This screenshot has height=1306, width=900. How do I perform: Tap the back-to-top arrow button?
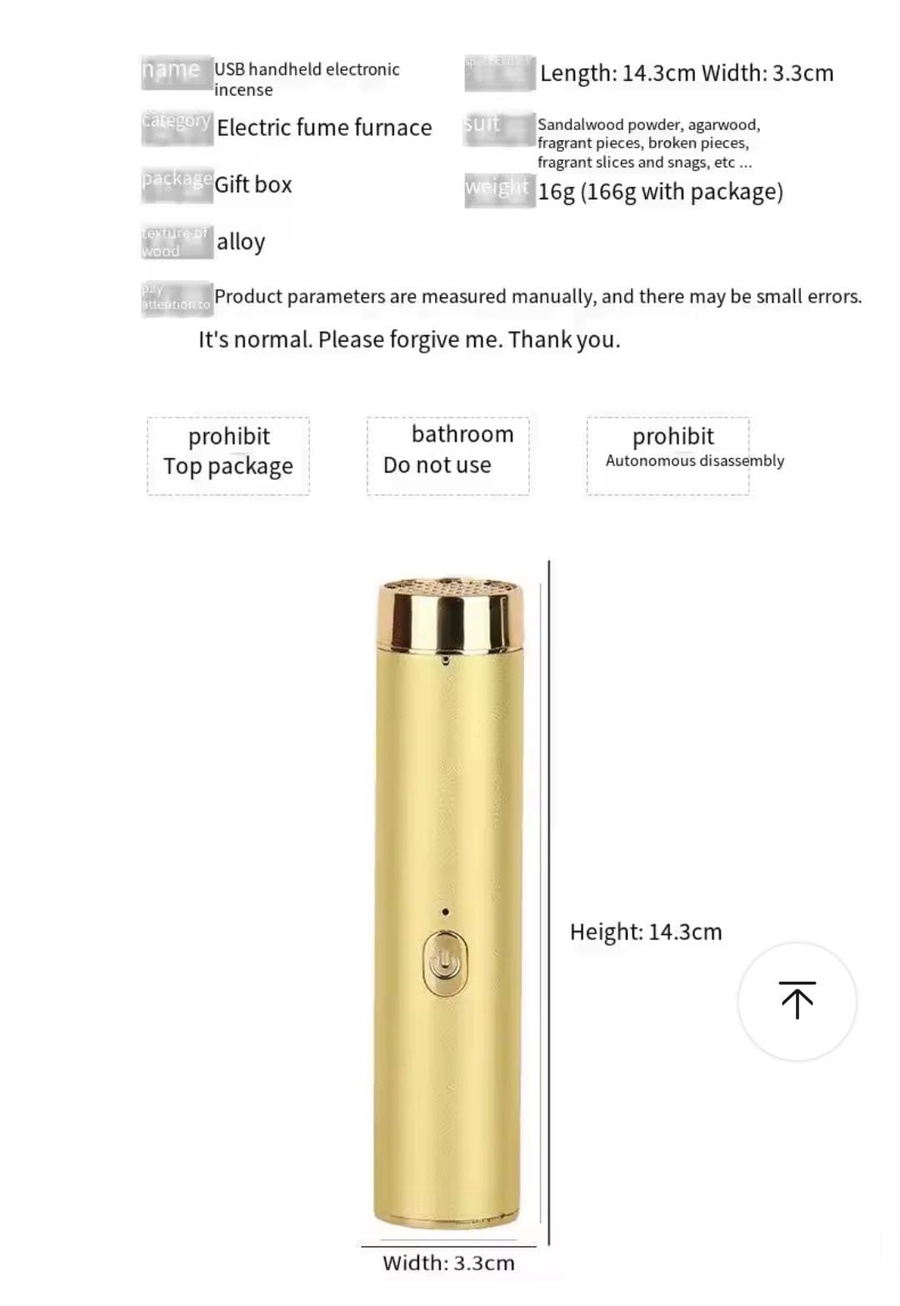click(797, 1001)
